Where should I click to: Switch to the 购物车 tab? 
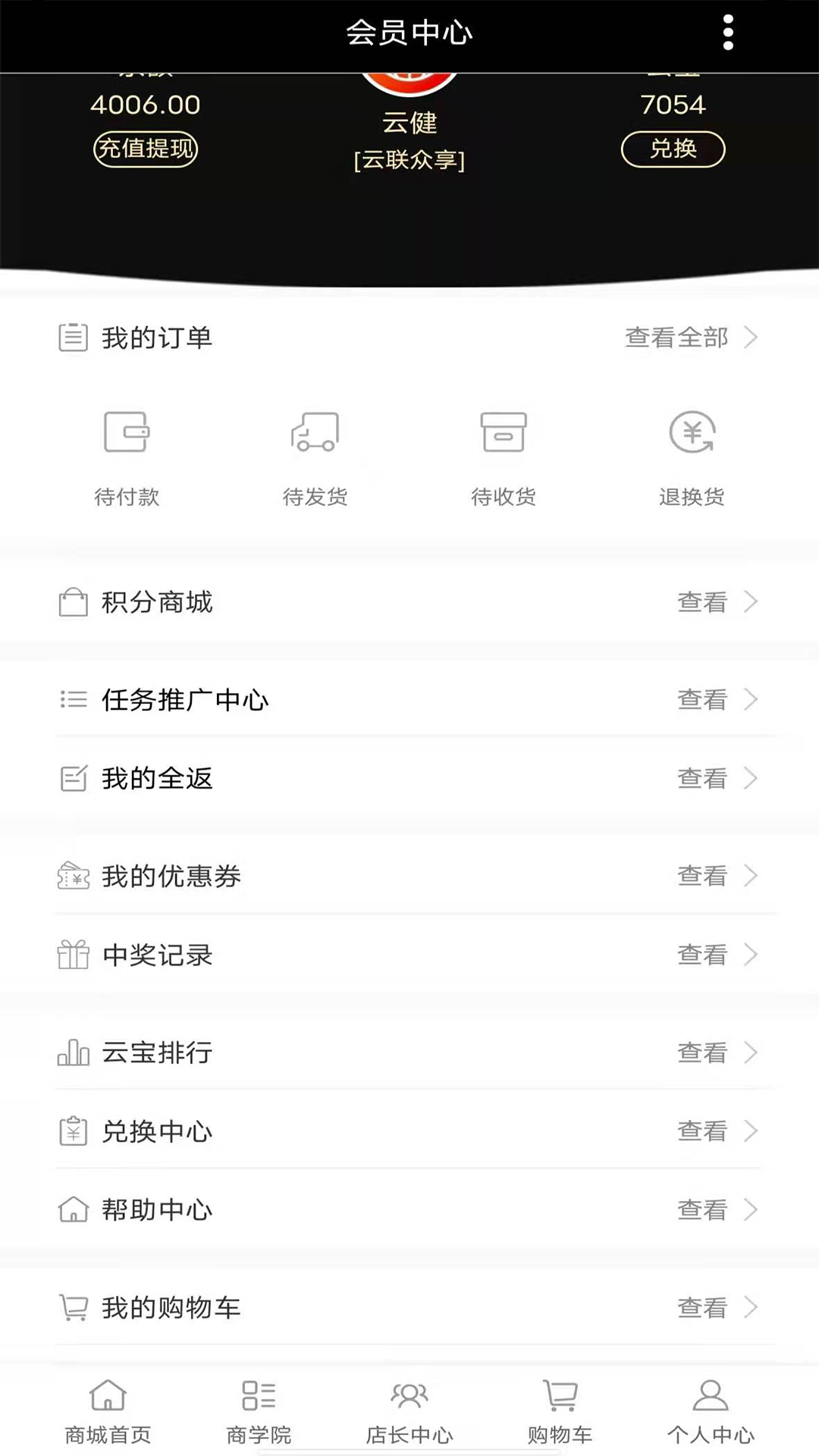pos(560,1411)
